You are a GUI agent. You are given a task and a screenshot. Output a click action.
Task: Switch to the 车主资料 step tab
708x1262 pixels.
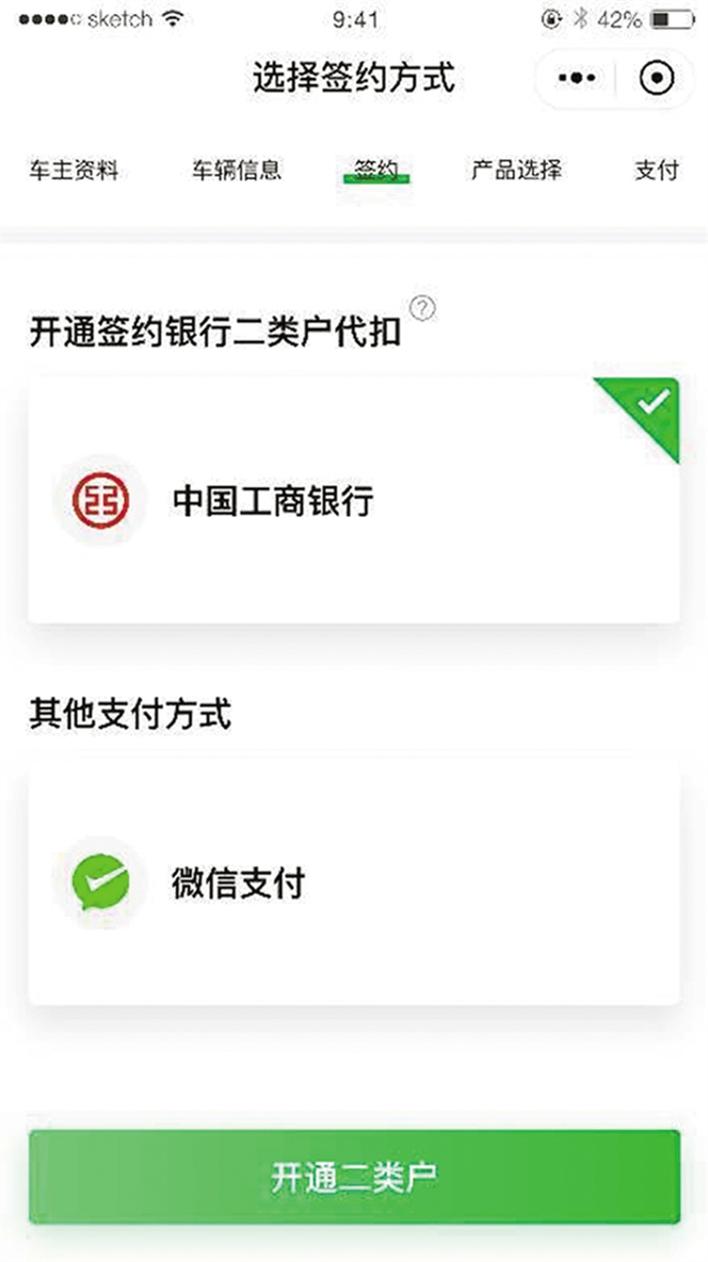tap(73, 170)
